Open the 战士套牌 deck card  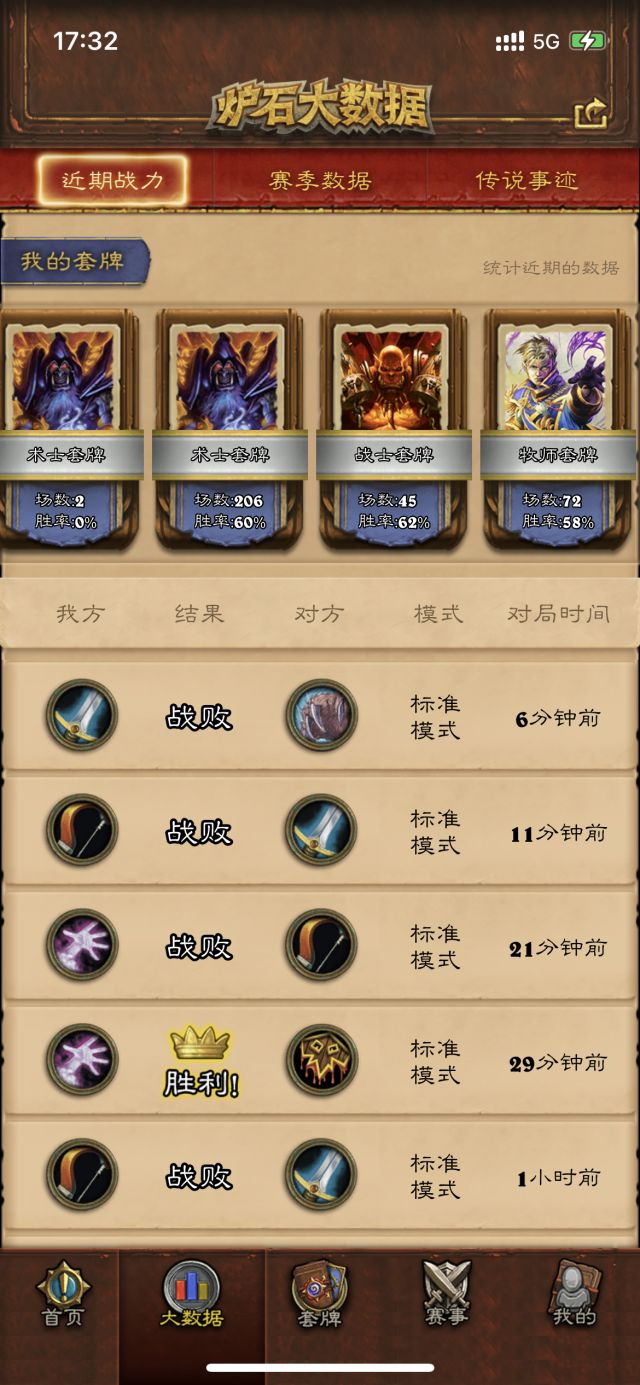click(x=393, y=430)
